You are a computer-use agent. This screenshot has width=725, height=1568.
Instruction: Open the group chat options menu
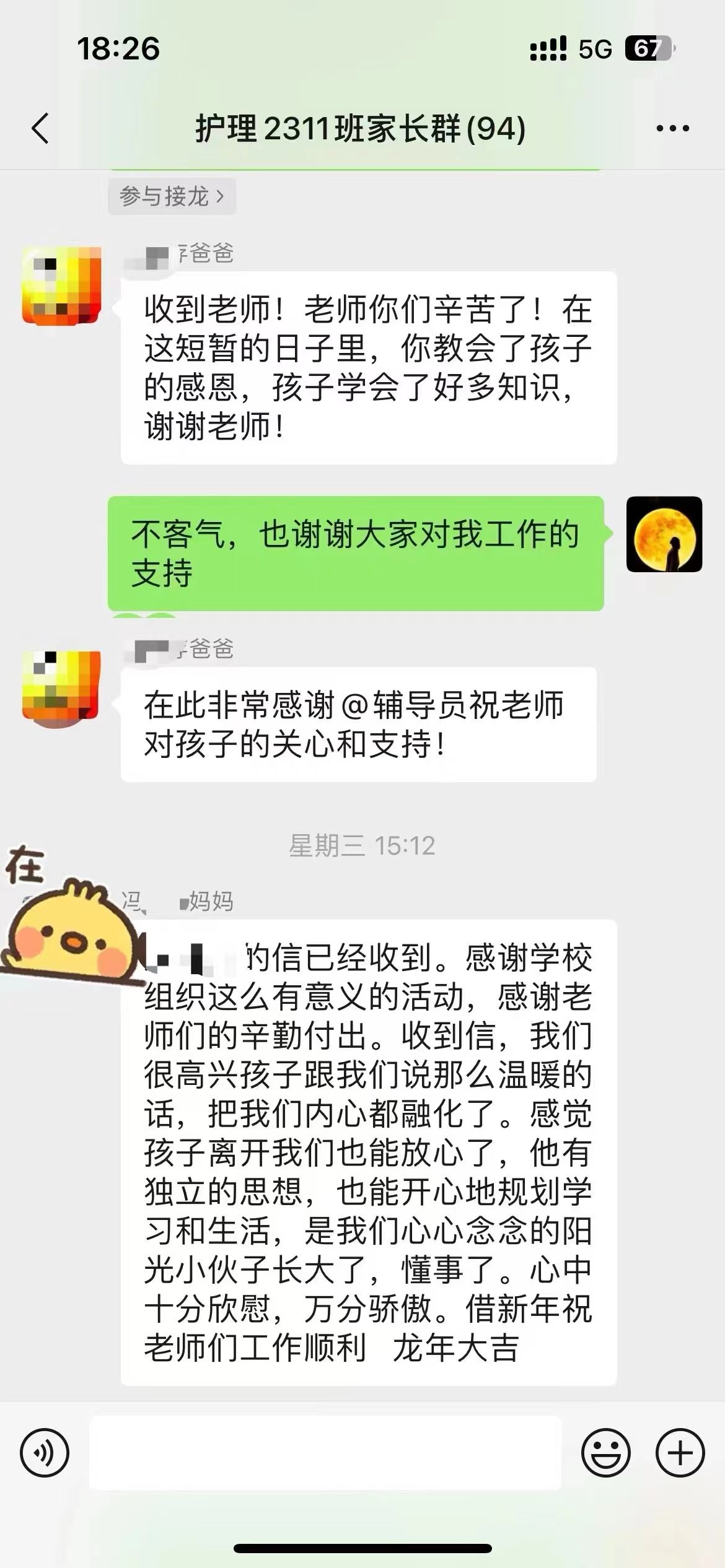coord(672,129)
